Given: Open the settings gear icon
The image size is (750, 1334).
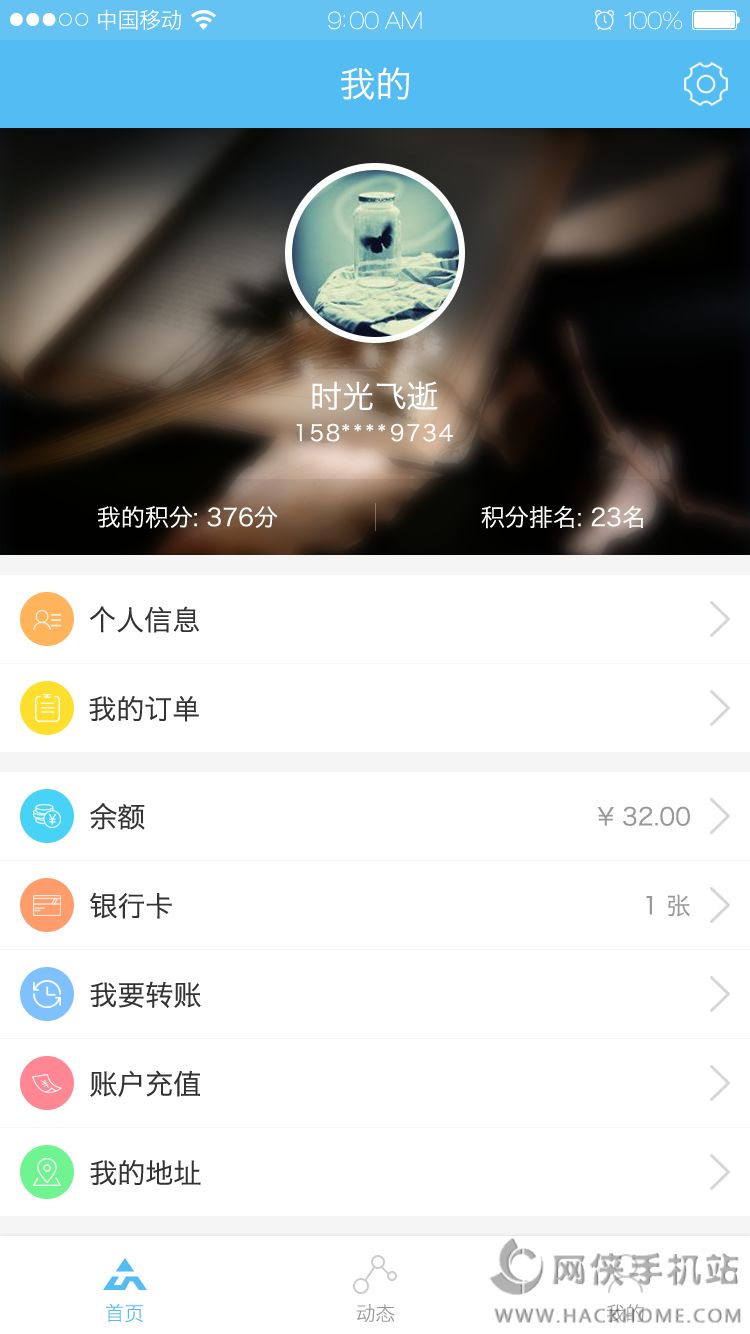Looking at the screenshot, I should point(705,85).
